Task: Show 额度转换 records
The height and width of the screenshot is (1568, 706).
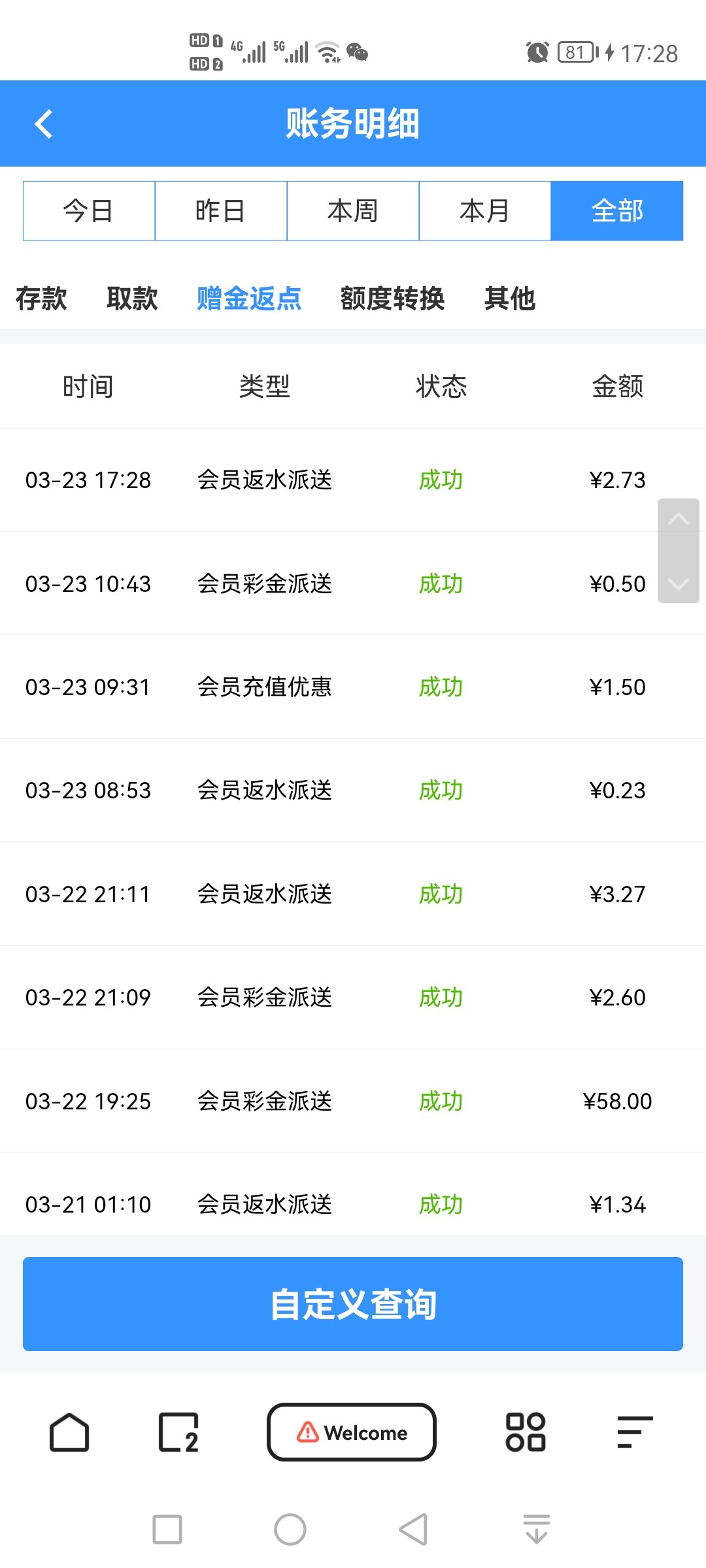Action: tap(392, 299)
